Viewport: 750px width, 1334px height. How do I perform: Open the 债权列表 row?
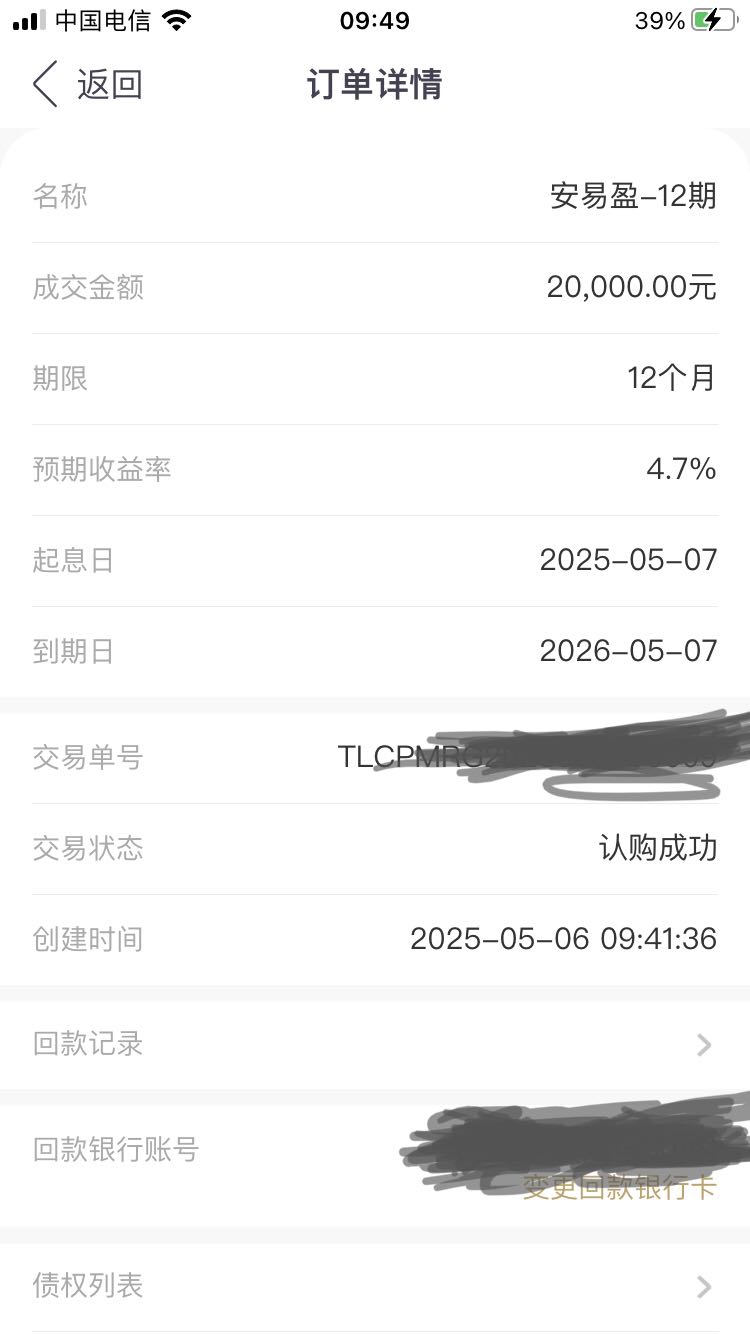[375, 1286]
